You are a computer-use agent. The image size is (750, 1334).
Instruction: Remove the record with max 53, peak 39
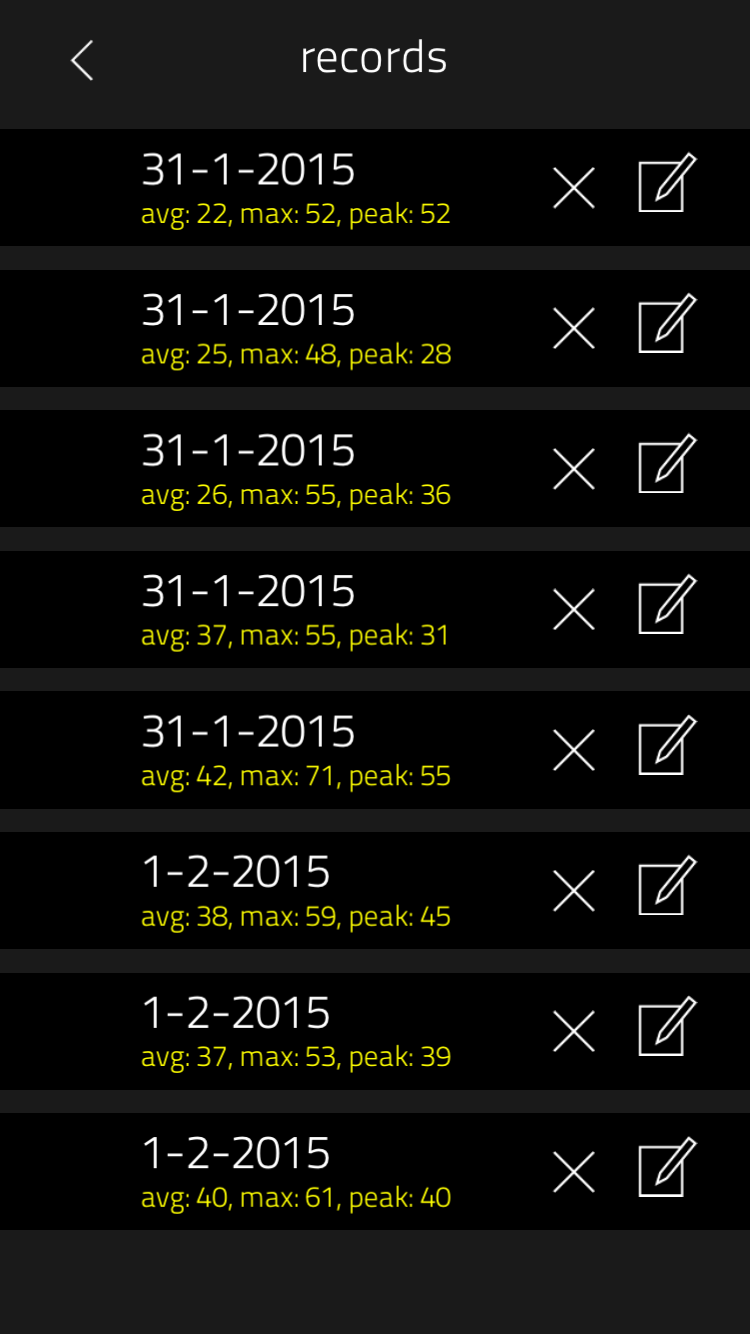pyautogui.click(x=574, y=1032)
